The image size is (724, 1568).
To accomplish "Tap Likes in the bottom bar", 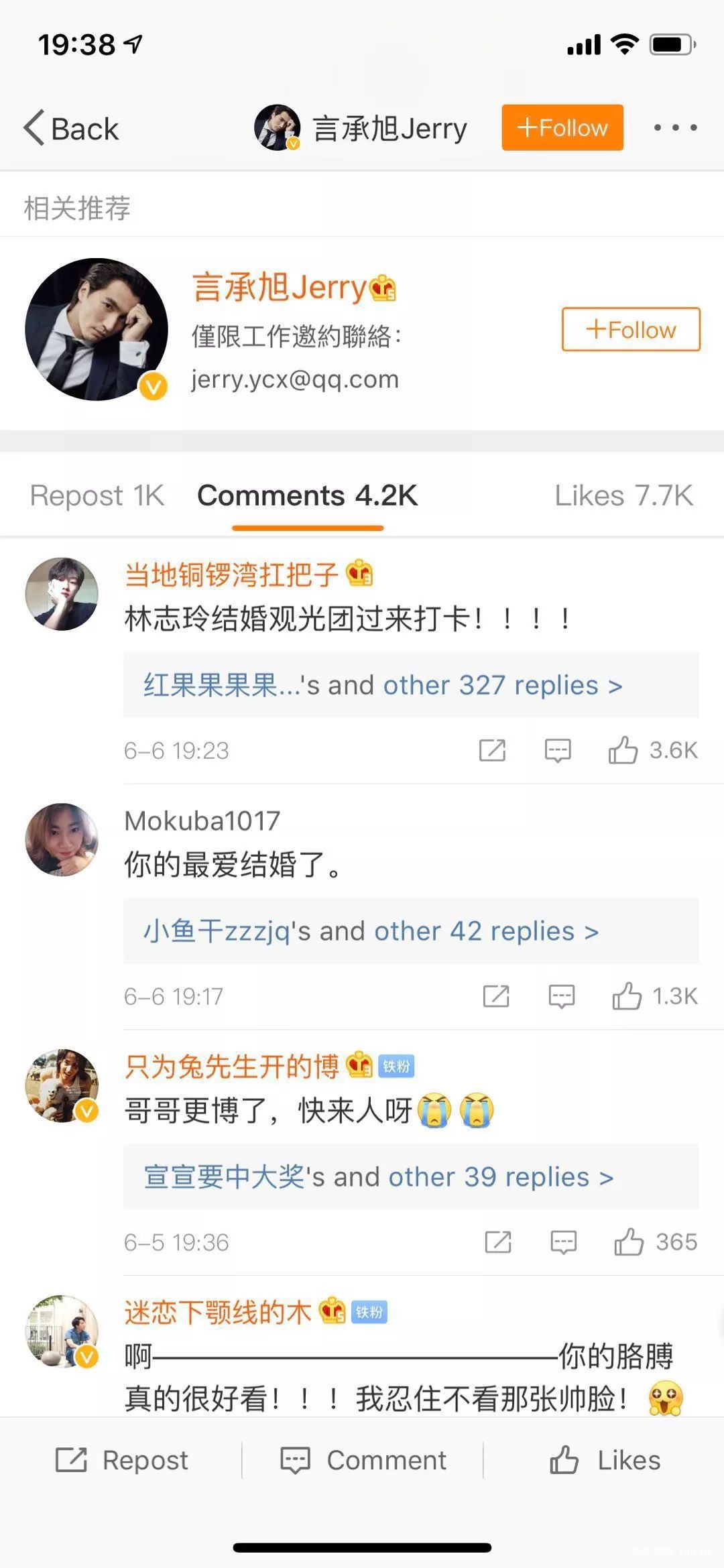I will click(x=605, y=1460).
